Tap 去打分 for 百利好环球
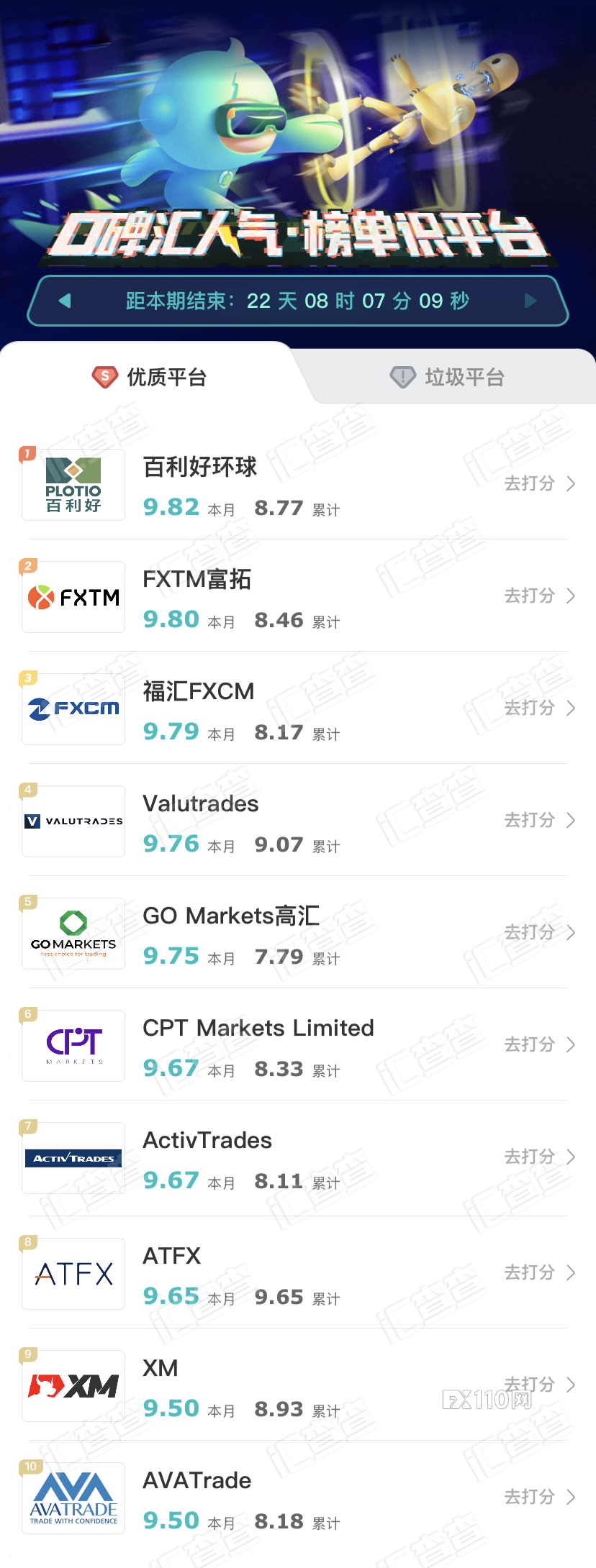 tap(539, 483)
